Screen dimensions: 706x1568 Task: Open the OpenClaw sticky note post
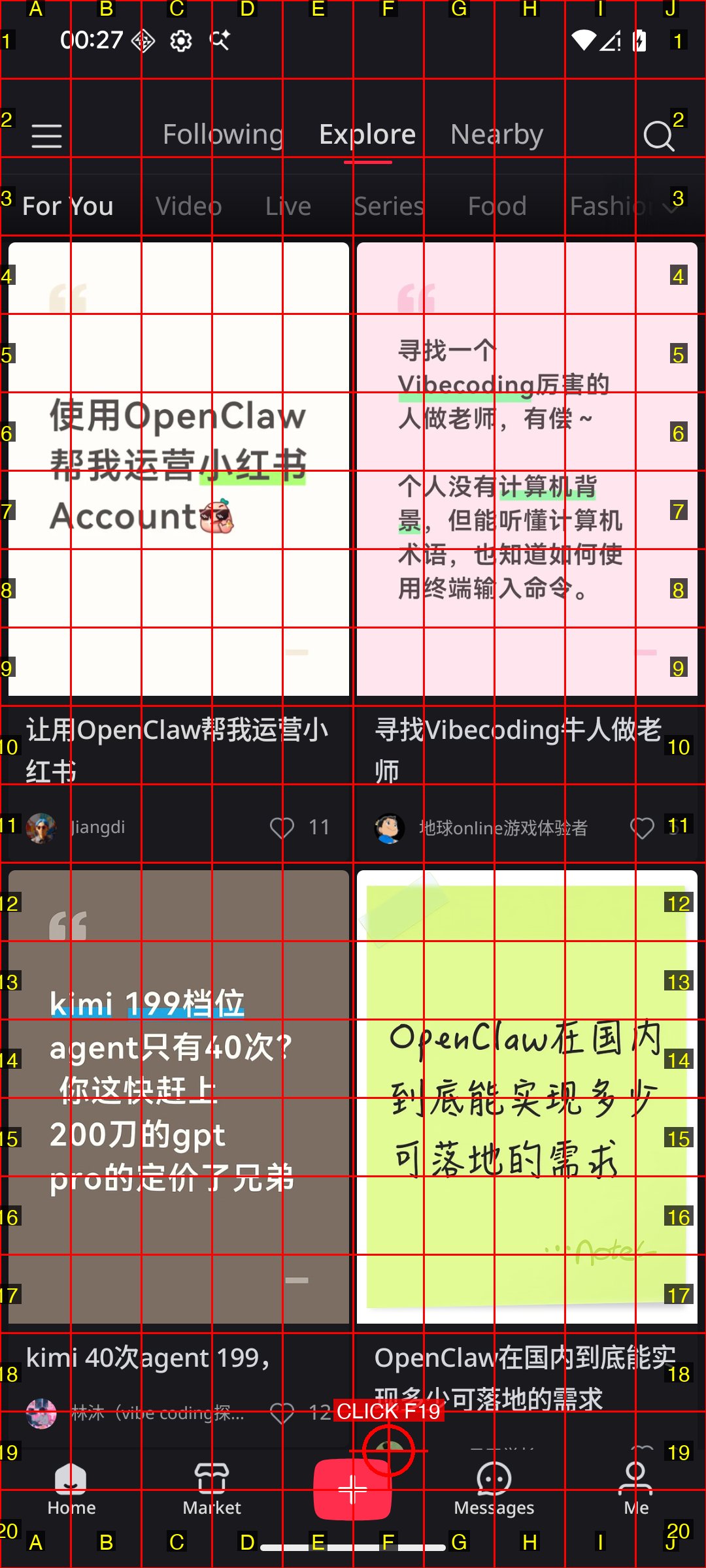click(527, 1098)
